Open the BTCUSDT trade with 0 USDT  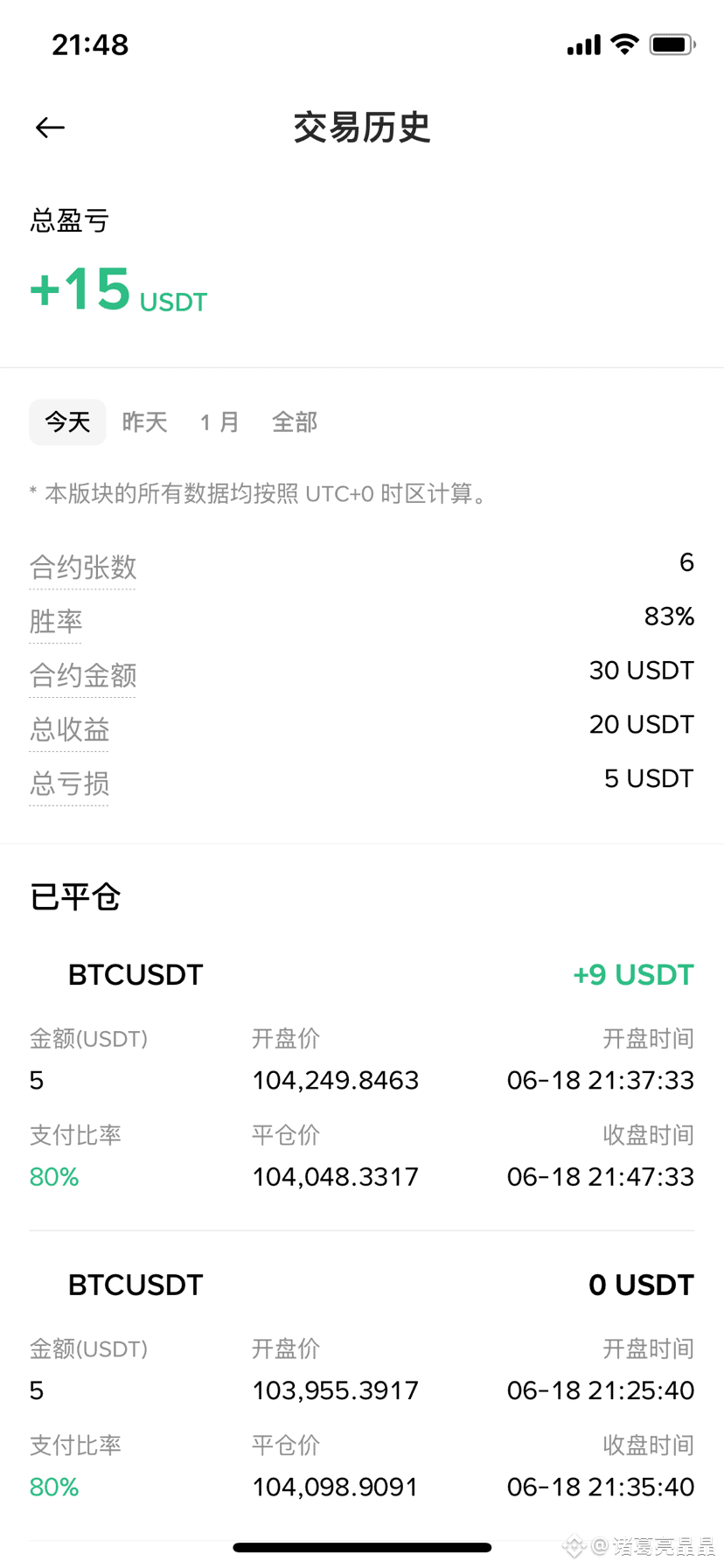[362, 1387]
